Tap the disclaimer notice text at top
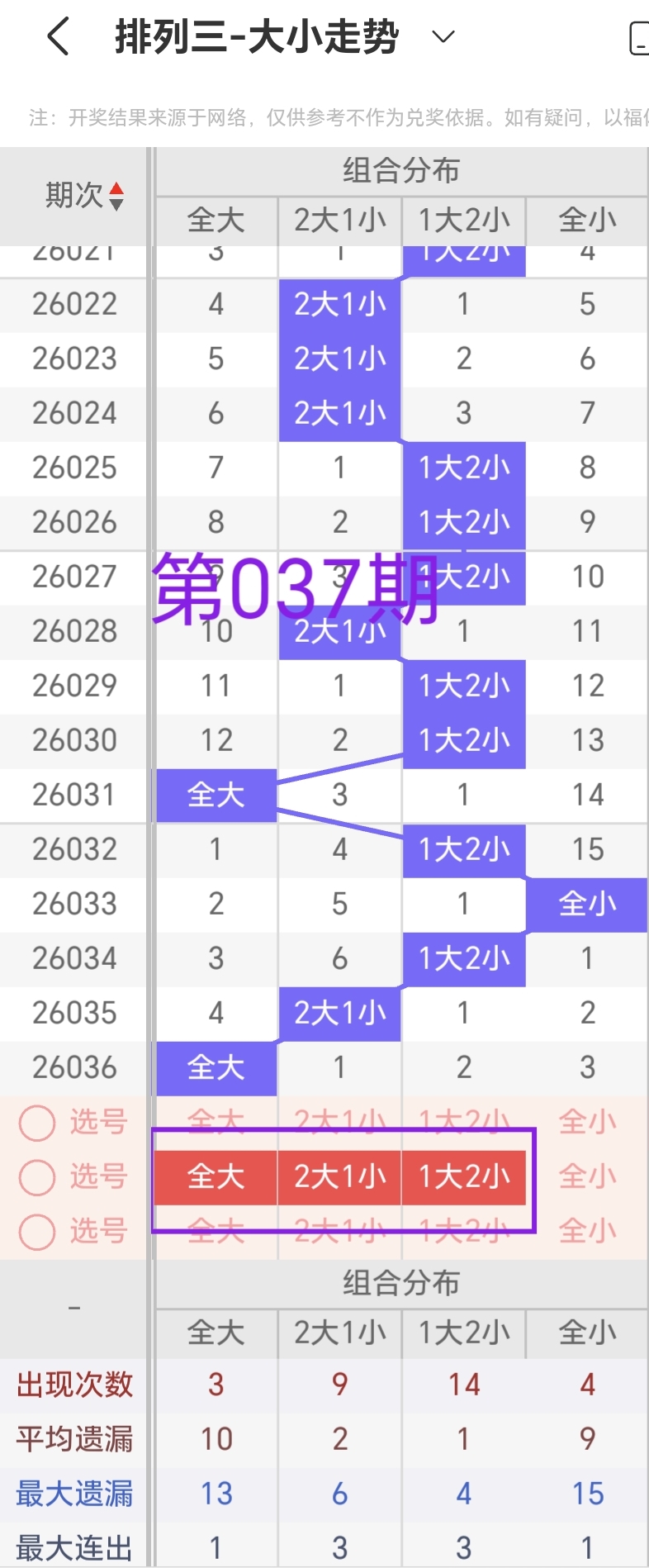 coord(324,119)
